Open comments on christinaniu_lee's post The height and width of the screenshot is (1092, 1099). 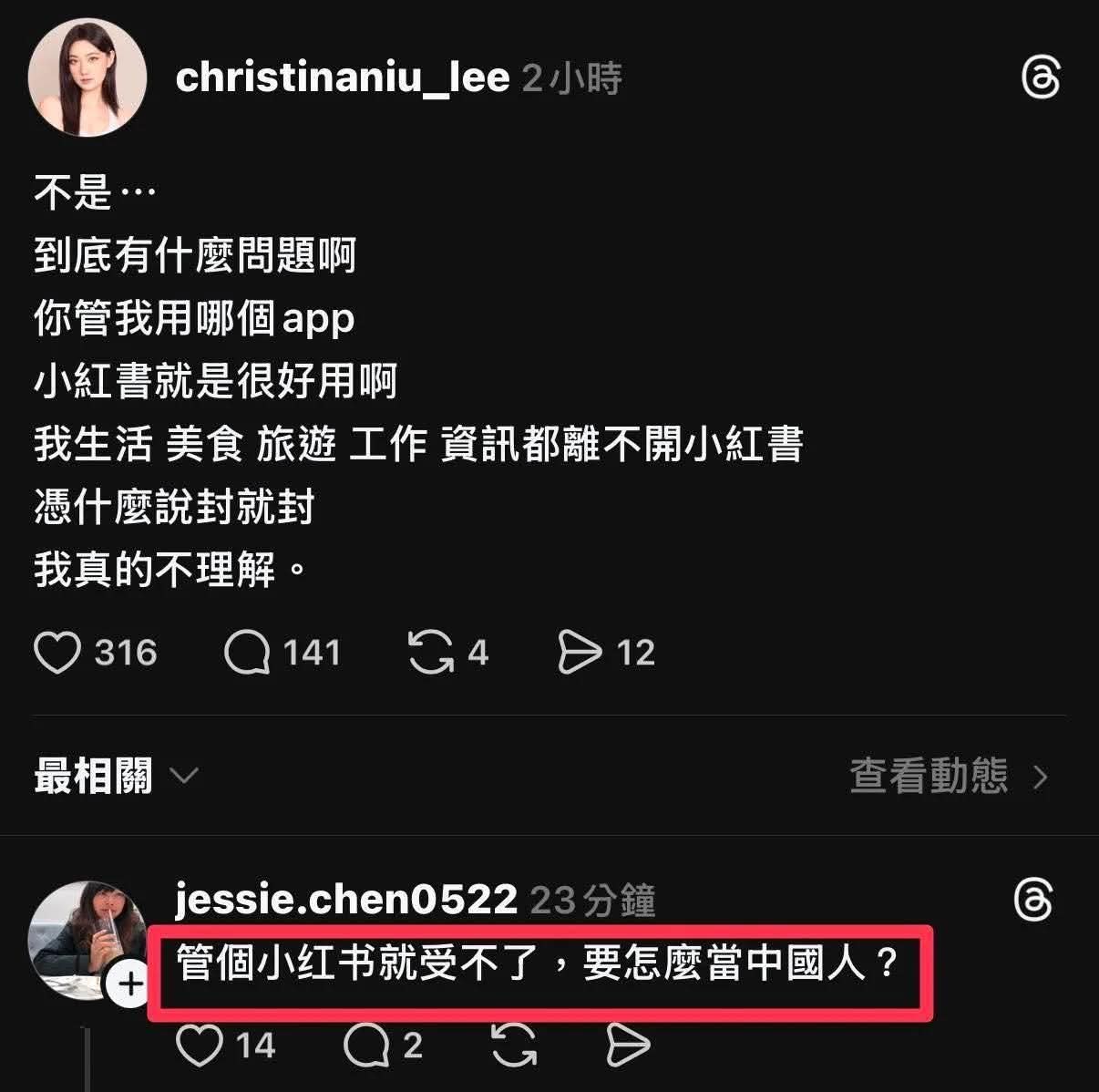[247, 653]
